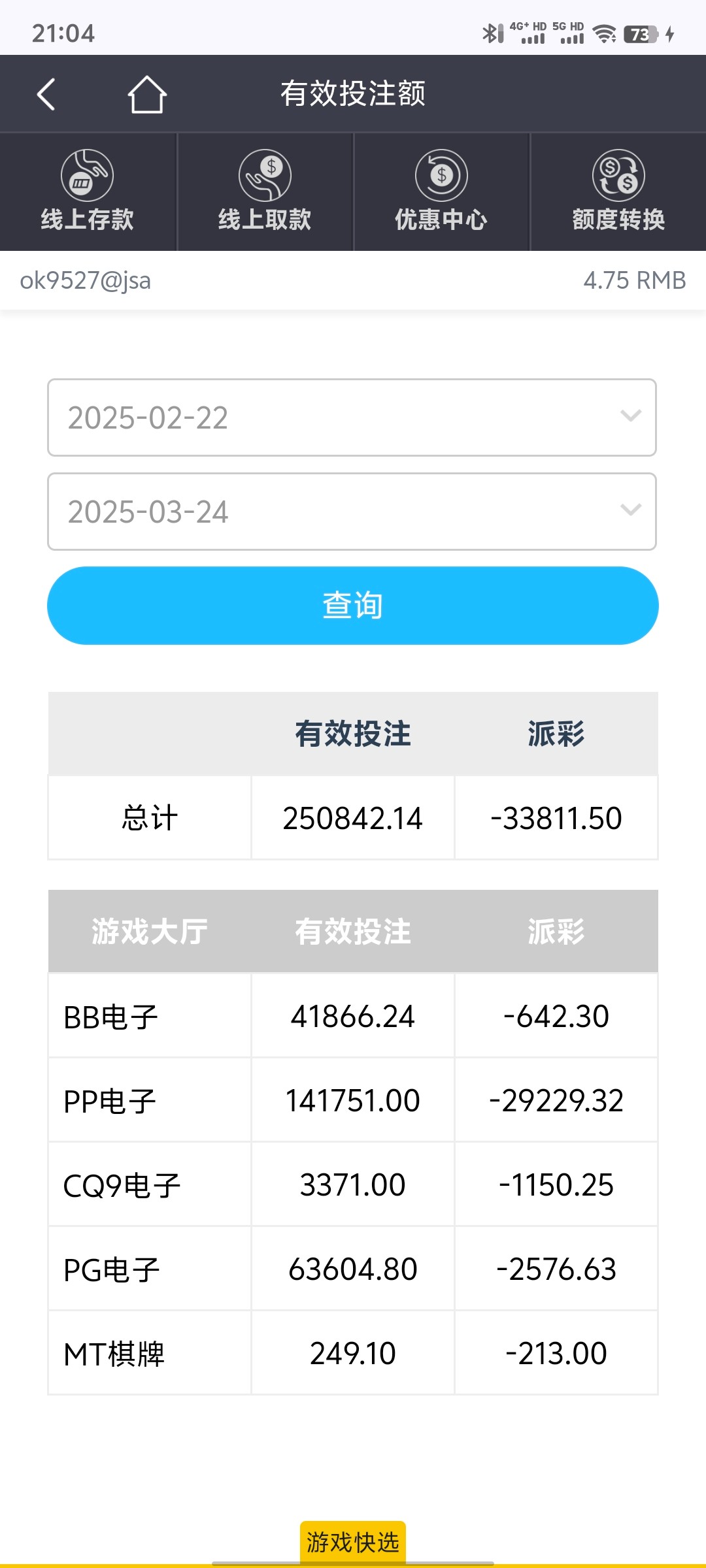
Task: Open the 游戏快选 quick game selector
Action: (353, 1542)
